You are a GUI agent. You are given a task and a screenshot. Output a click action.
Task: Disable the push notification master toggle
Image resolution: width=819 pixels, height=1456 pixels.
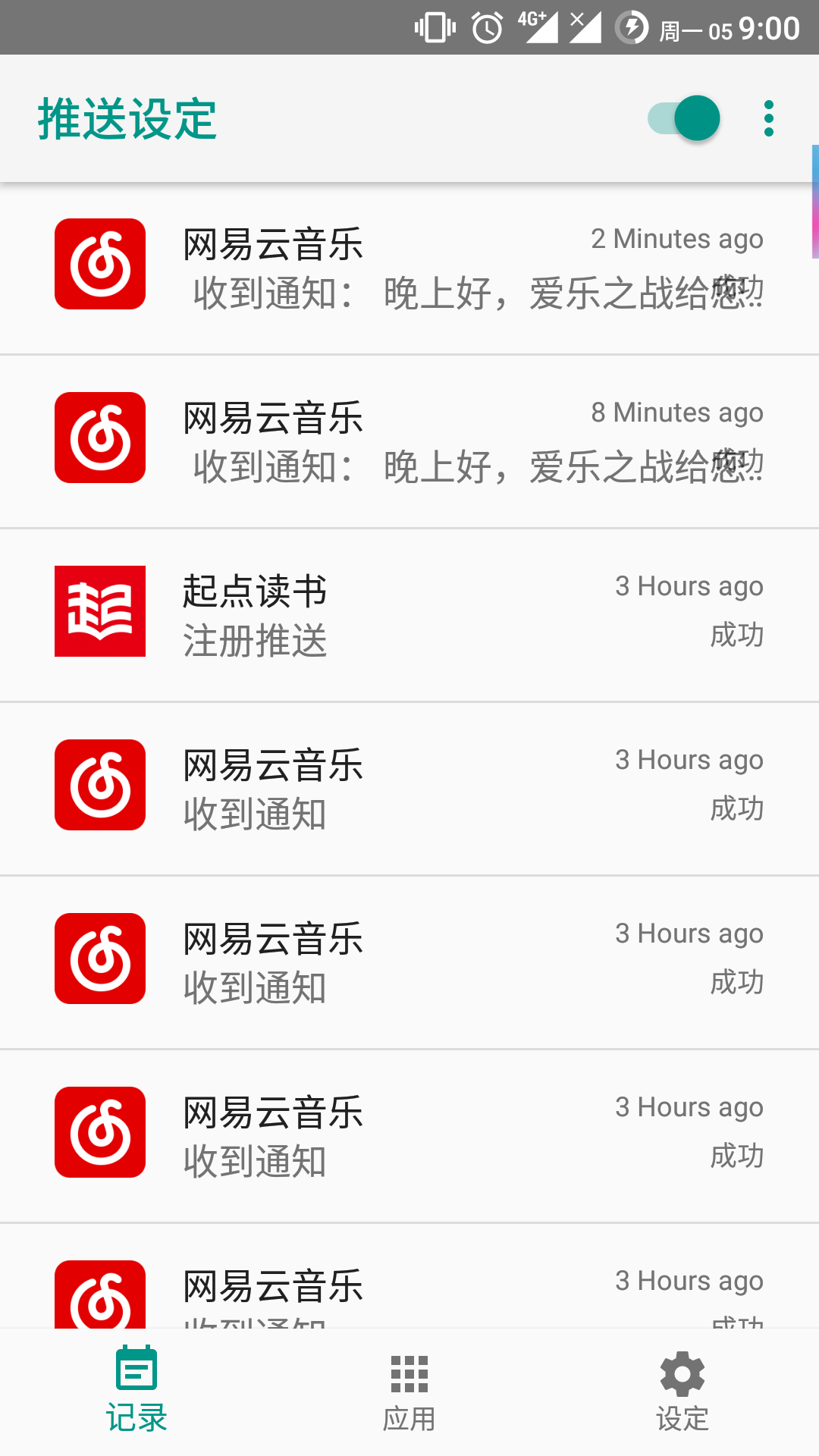click(682, 118)
